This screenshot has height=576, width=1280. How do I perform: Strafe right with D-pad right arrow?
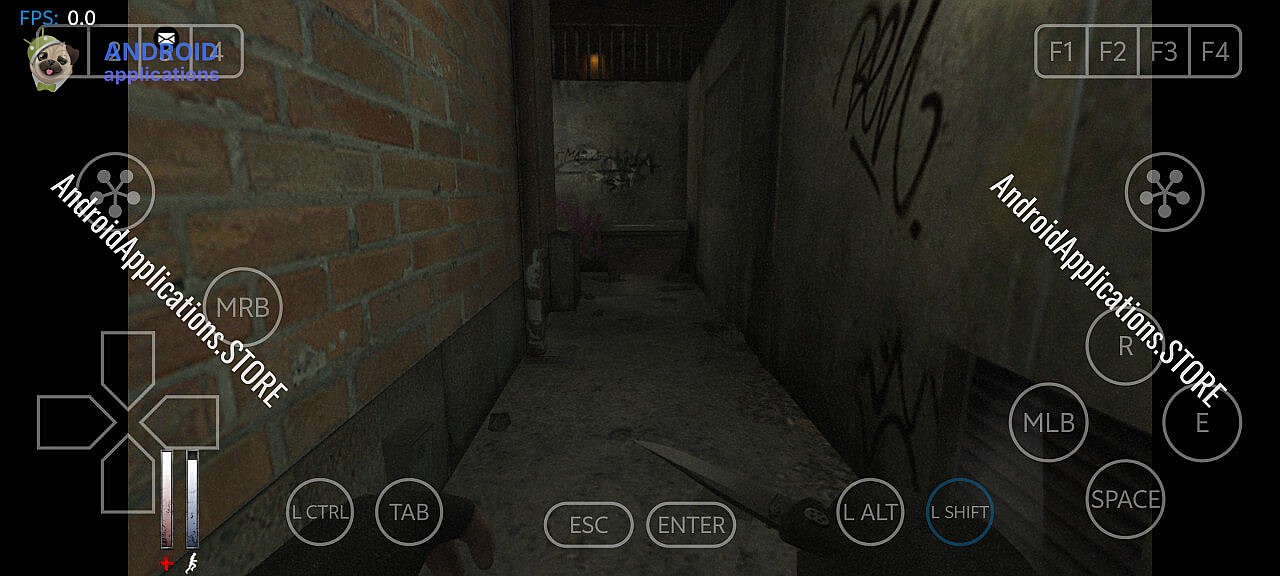pos(186,422)
